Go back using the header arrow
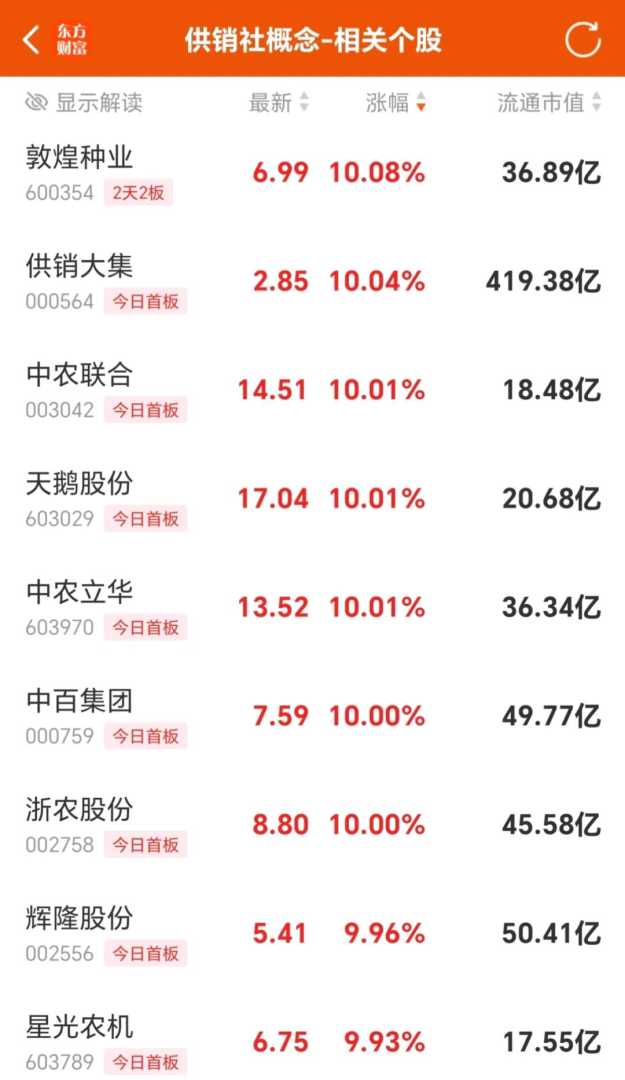The width and height of the screenshot is (625, 1080). [x=32, y=40]
